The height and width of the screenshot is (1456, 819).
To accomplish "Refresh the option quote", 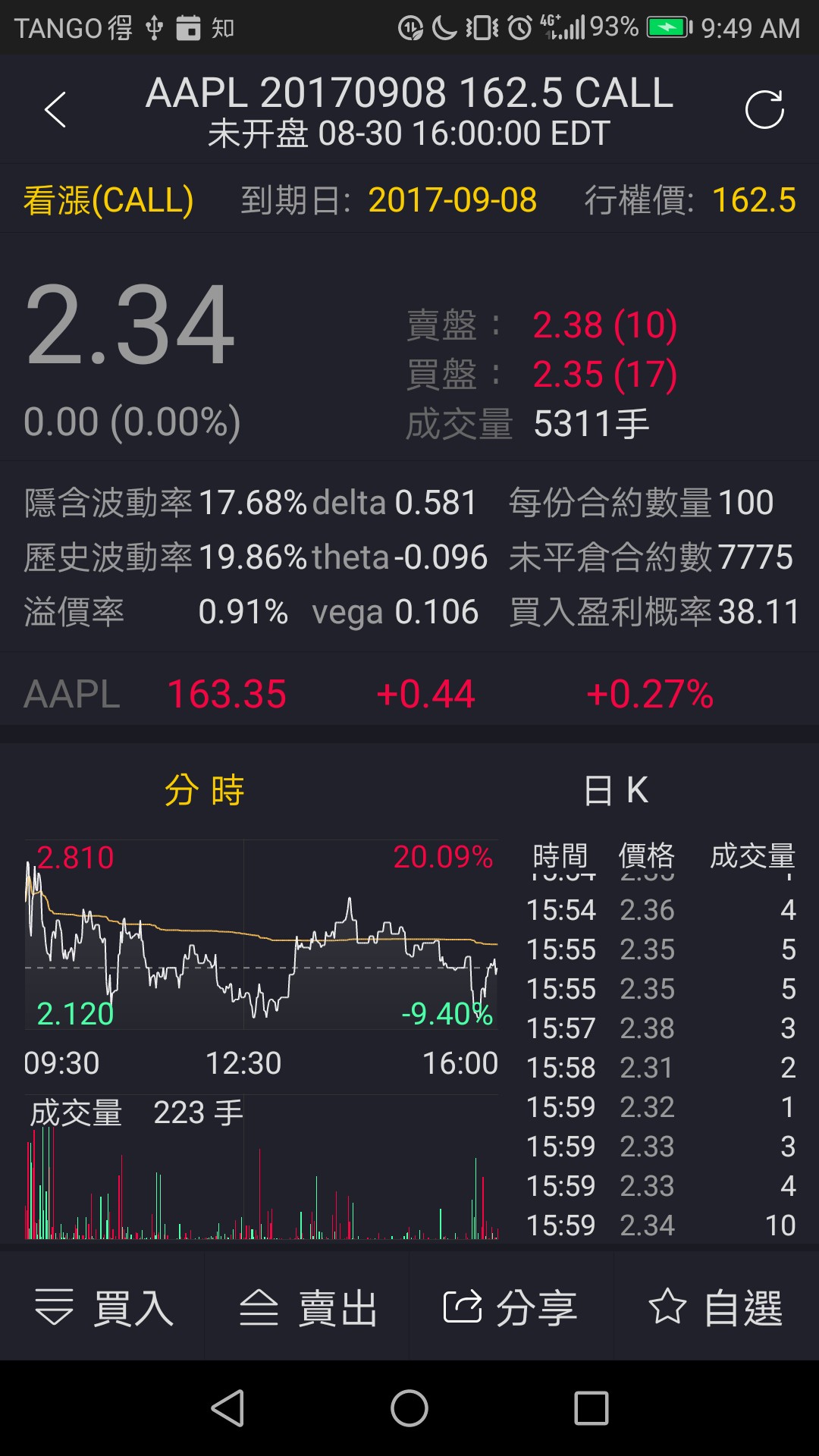I will (764, 110).
